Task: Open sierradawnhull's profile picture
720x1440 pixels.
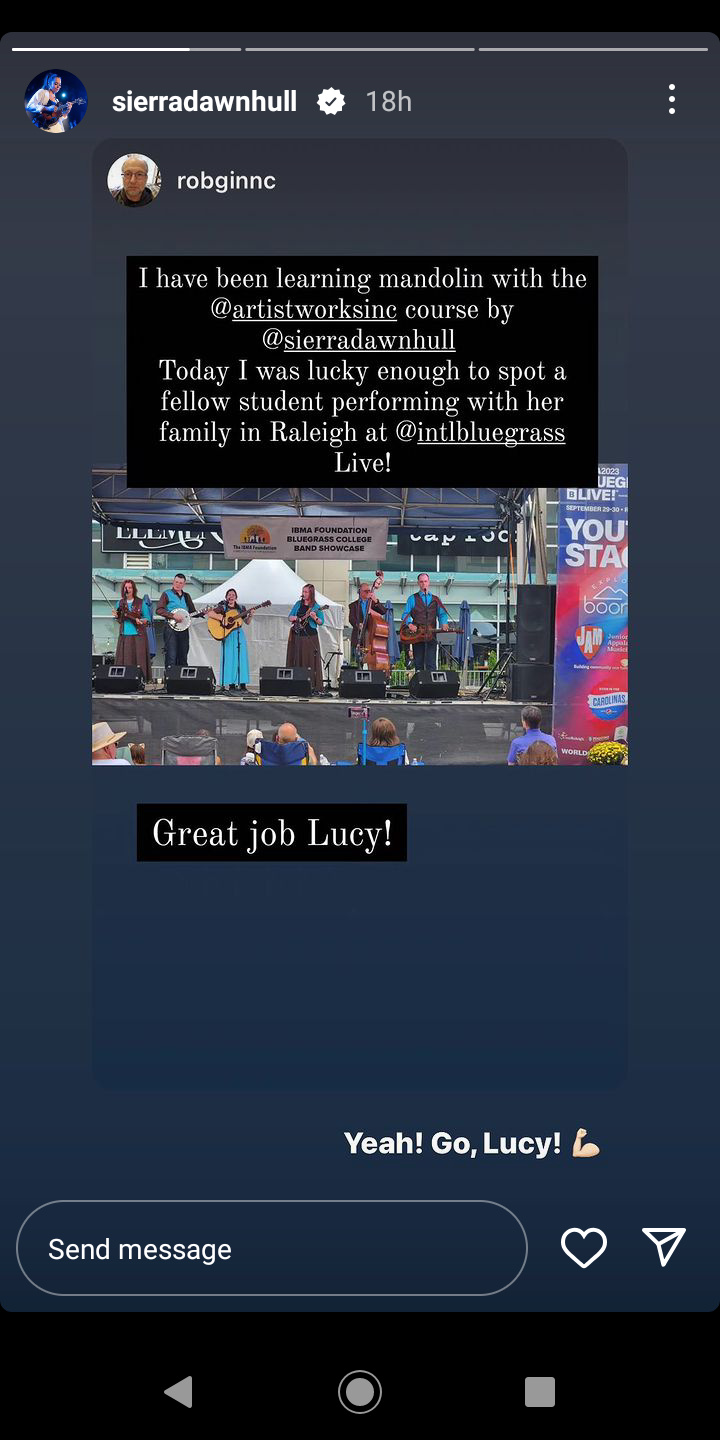Action: [56, 101]
